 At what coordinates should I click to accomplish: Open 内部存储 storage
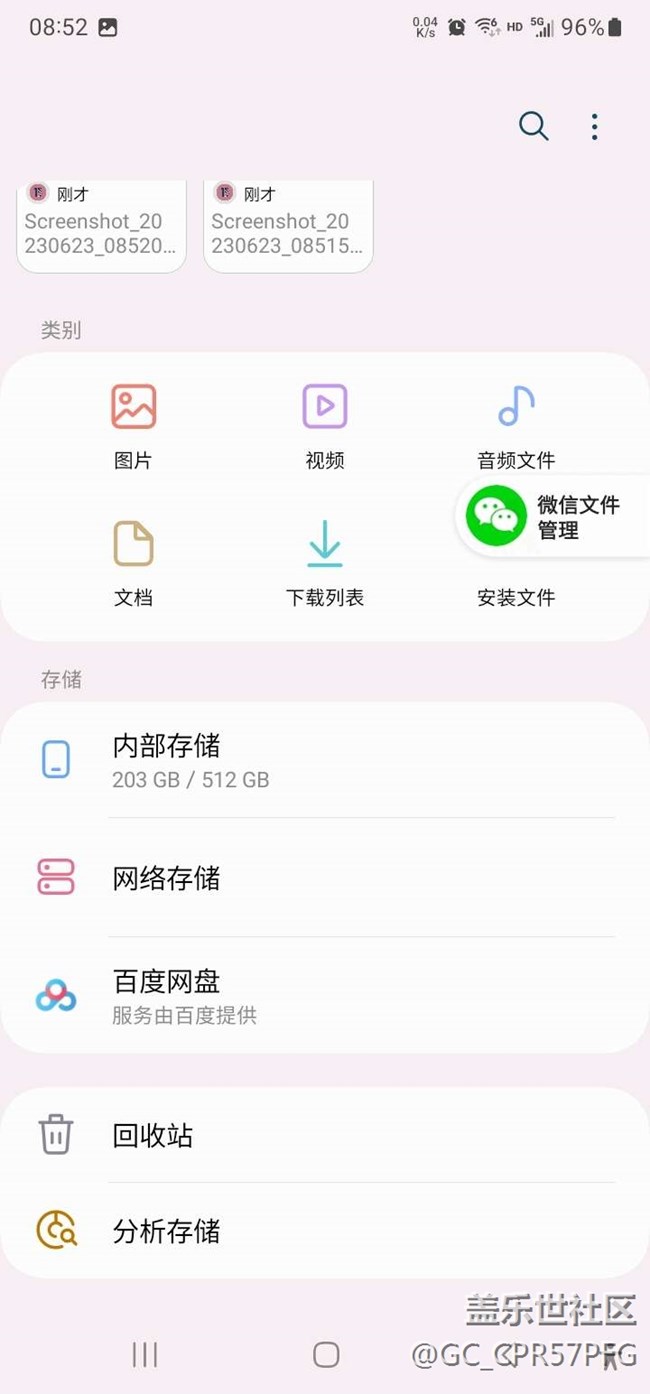(325, 761)
